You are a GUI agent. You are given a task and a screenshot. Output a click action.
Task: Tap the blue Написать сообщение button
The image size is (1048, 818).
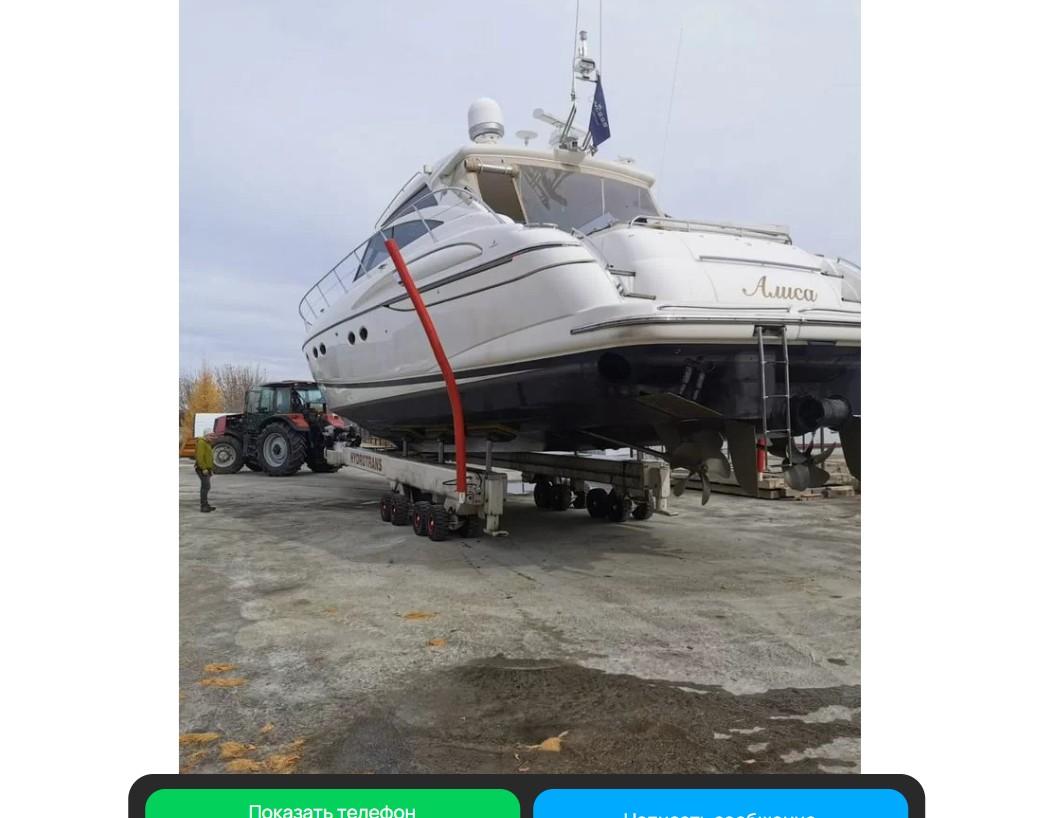point(719,807)
